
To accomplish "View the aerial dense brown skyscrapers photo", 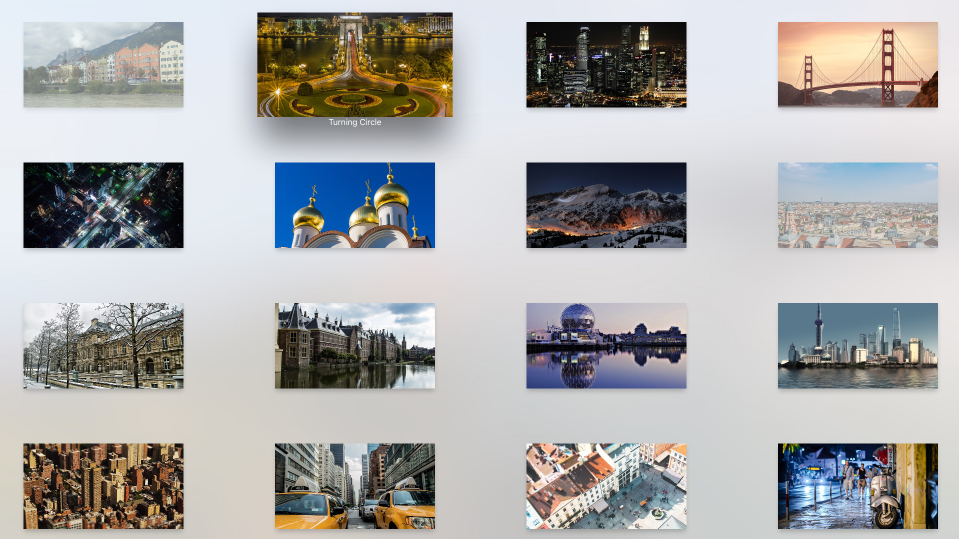I will 103,486.
